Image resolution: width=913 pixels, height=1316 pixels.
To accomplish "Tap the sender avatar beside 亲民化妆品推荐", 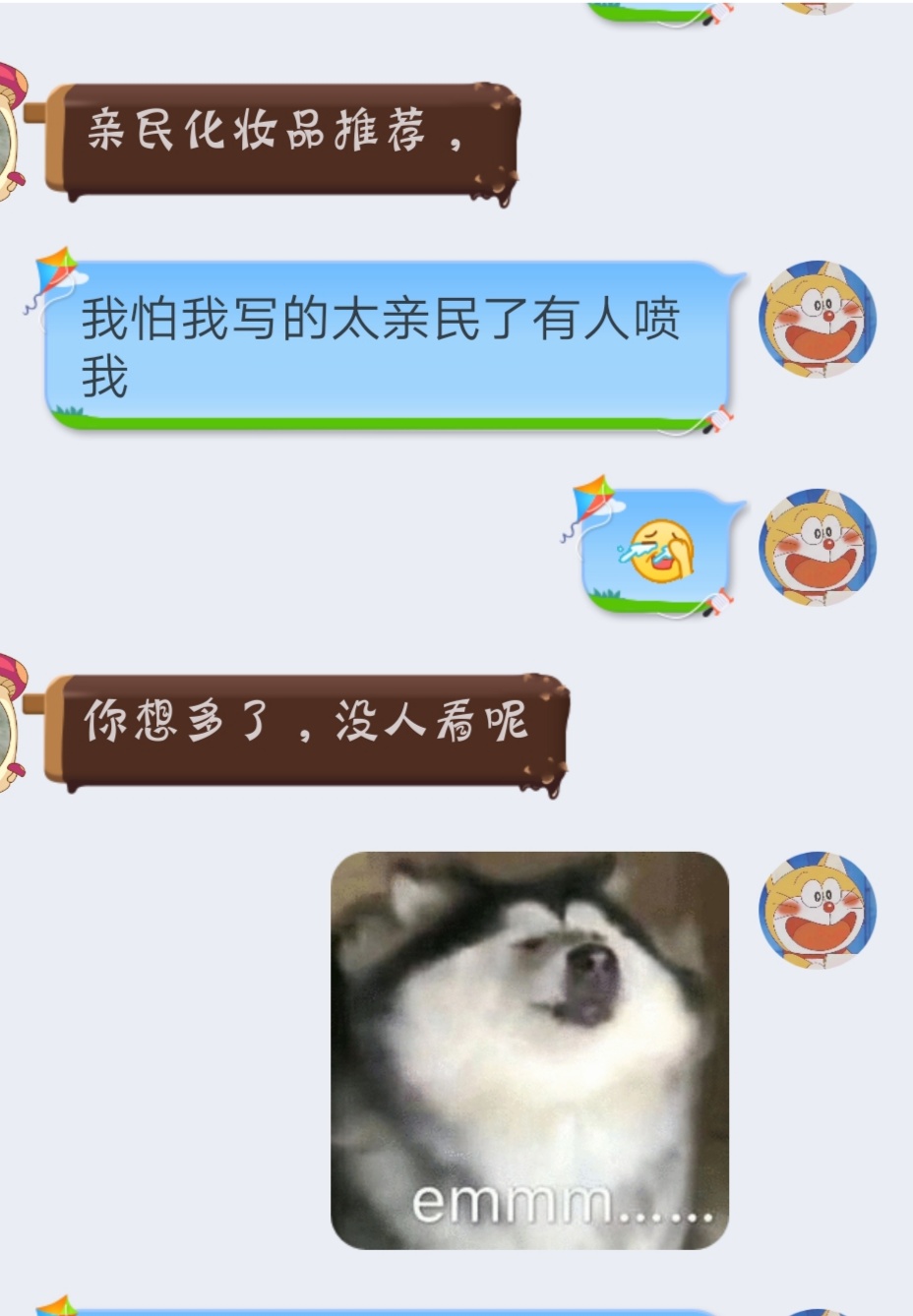I will click(10, 133).
